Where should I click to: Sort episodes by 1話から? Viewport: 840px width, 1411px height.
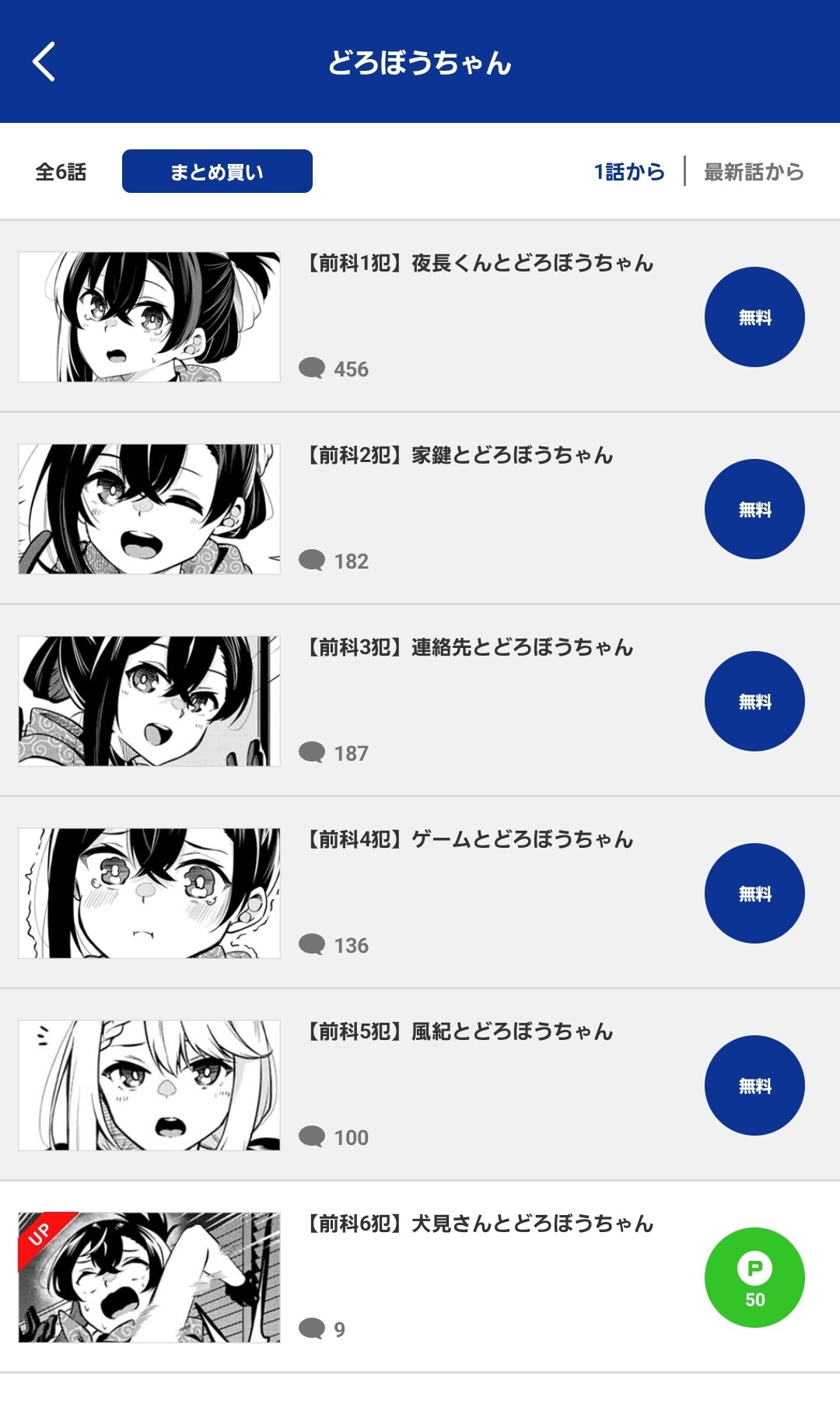pyautogui.click(x=629, y=171)
